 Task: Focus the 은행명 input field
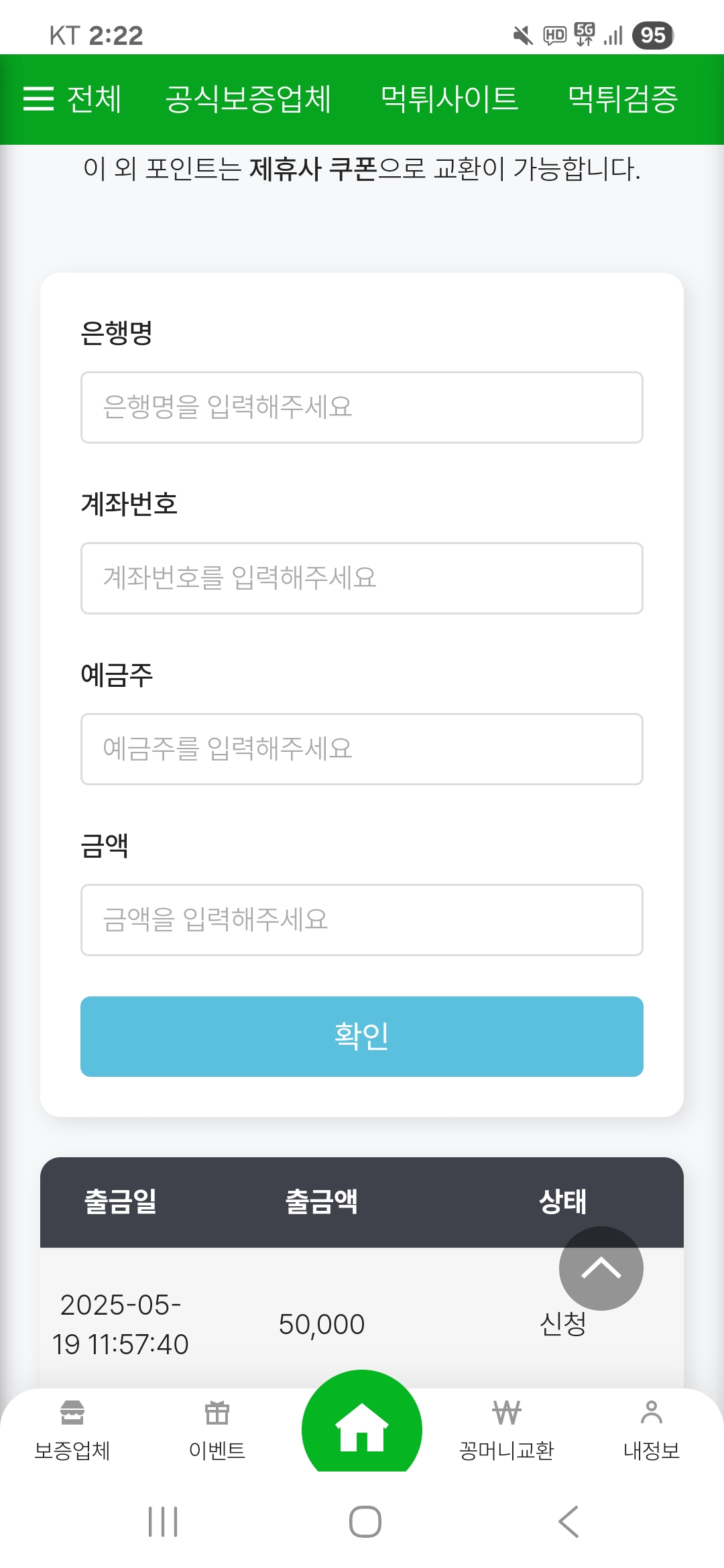[362, 407]
